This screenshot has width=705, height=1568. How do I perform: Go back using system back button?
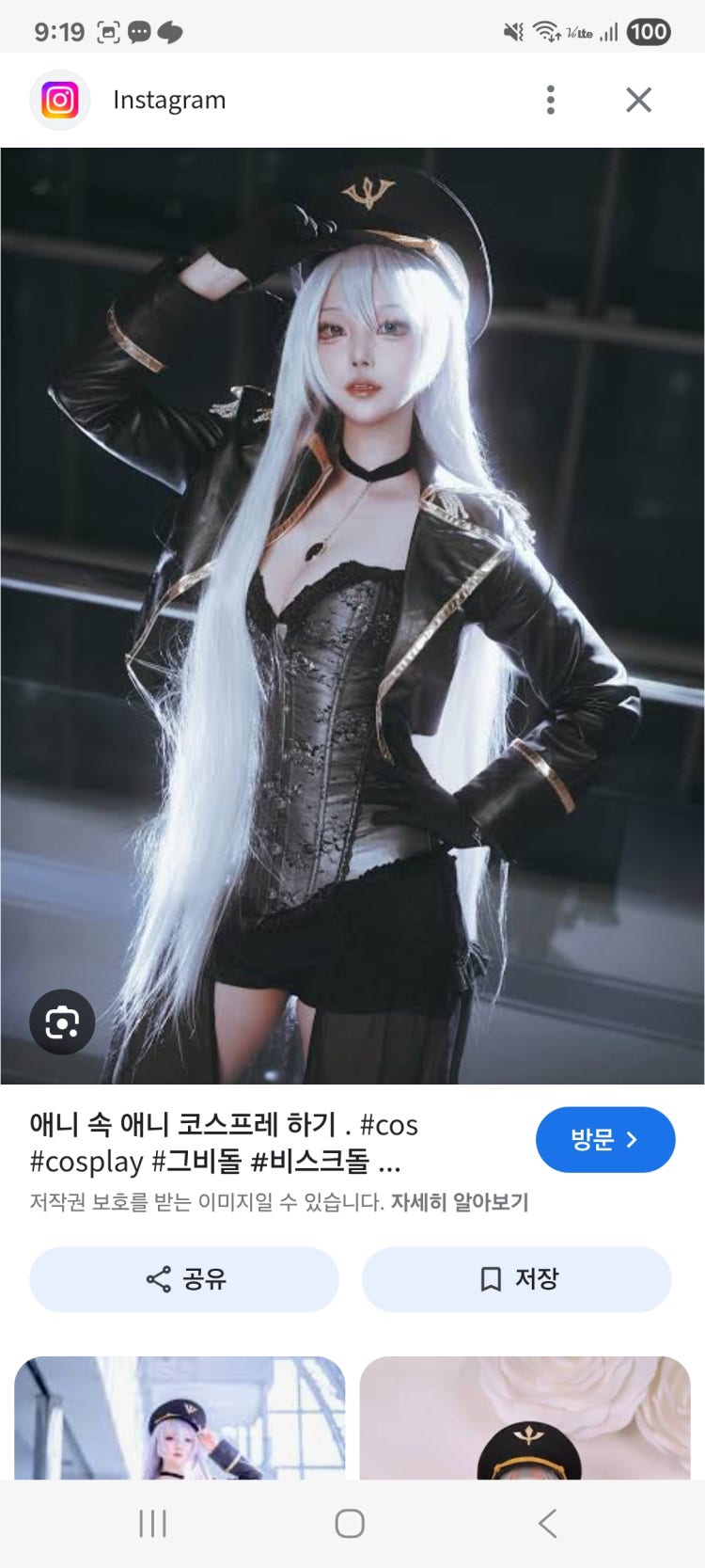[x=547, y=1523]
